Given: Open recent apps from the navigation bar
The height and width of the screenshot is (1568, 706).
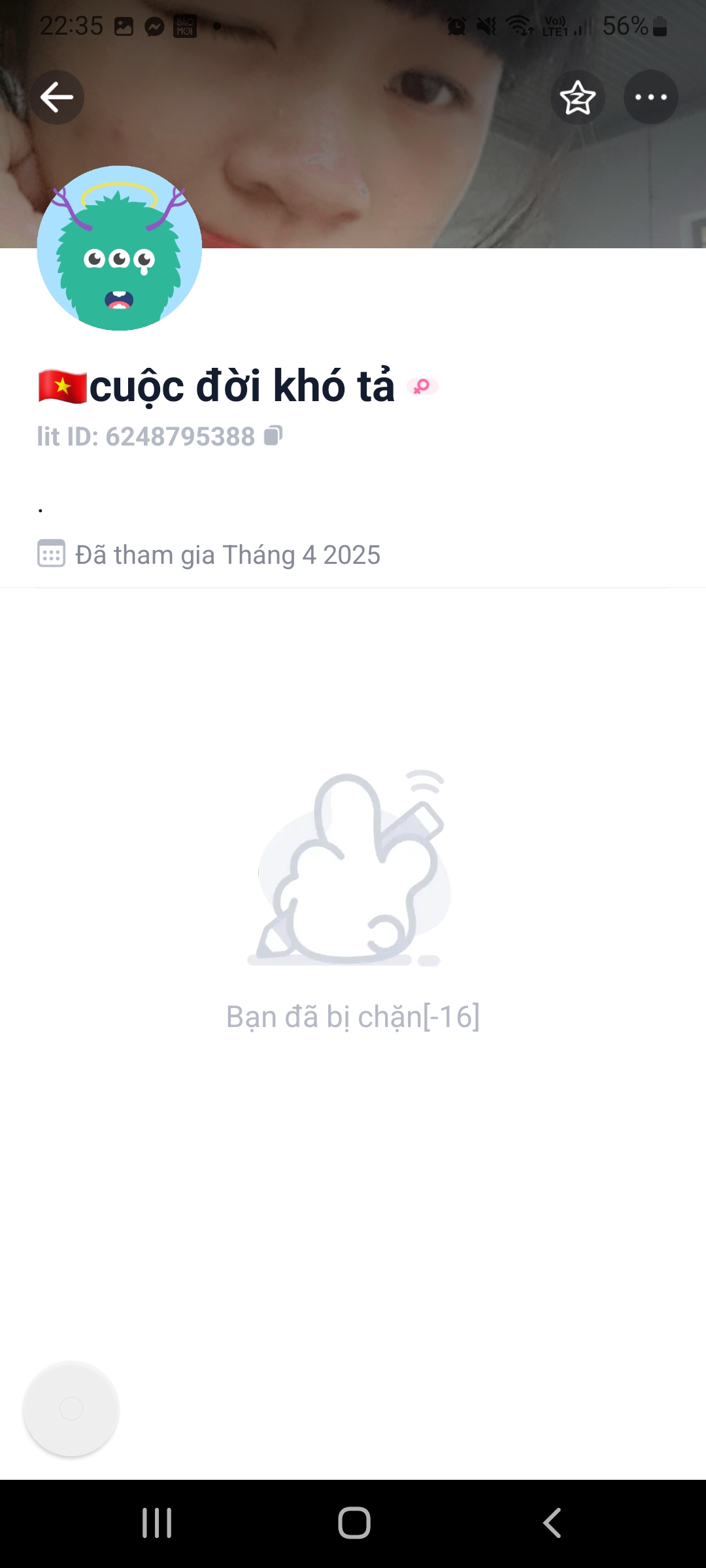Looking at the screenshot, I should (x=157, y=1523).
